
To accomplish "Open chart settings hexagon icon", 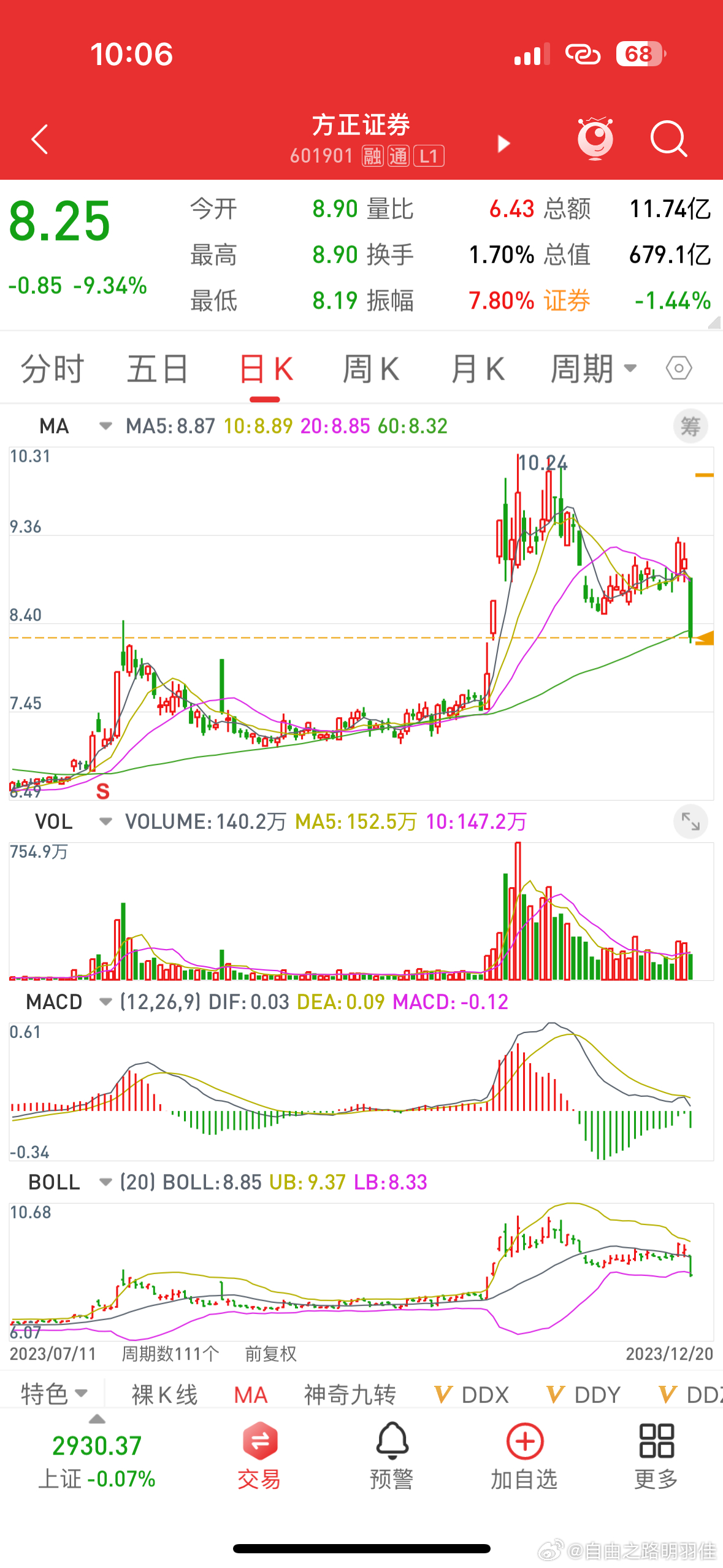I will click(679, 369).
